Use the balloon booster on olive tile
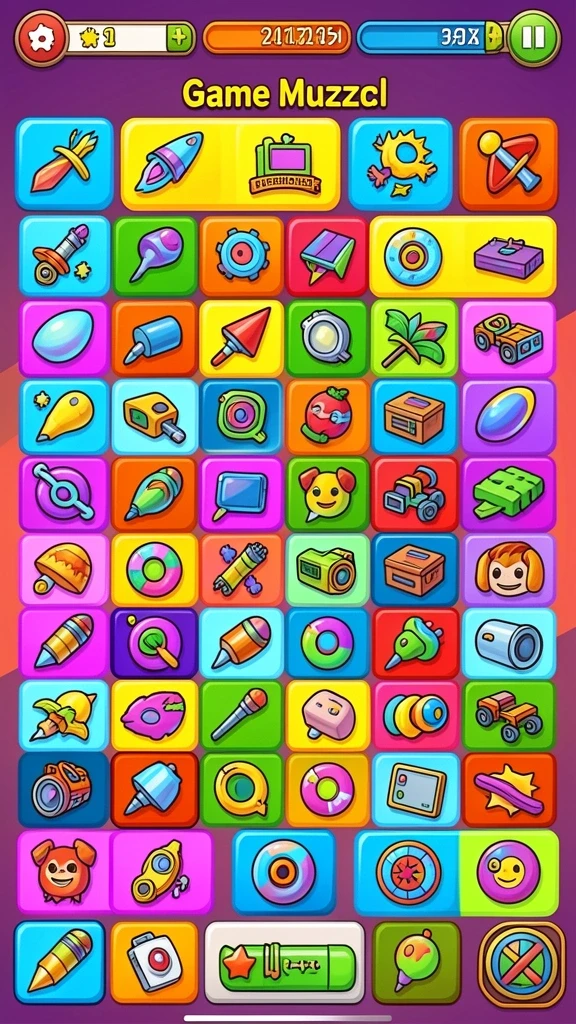Image resolution: width=576 pixels, height=1024 pixels. click(x=417, y=963)
